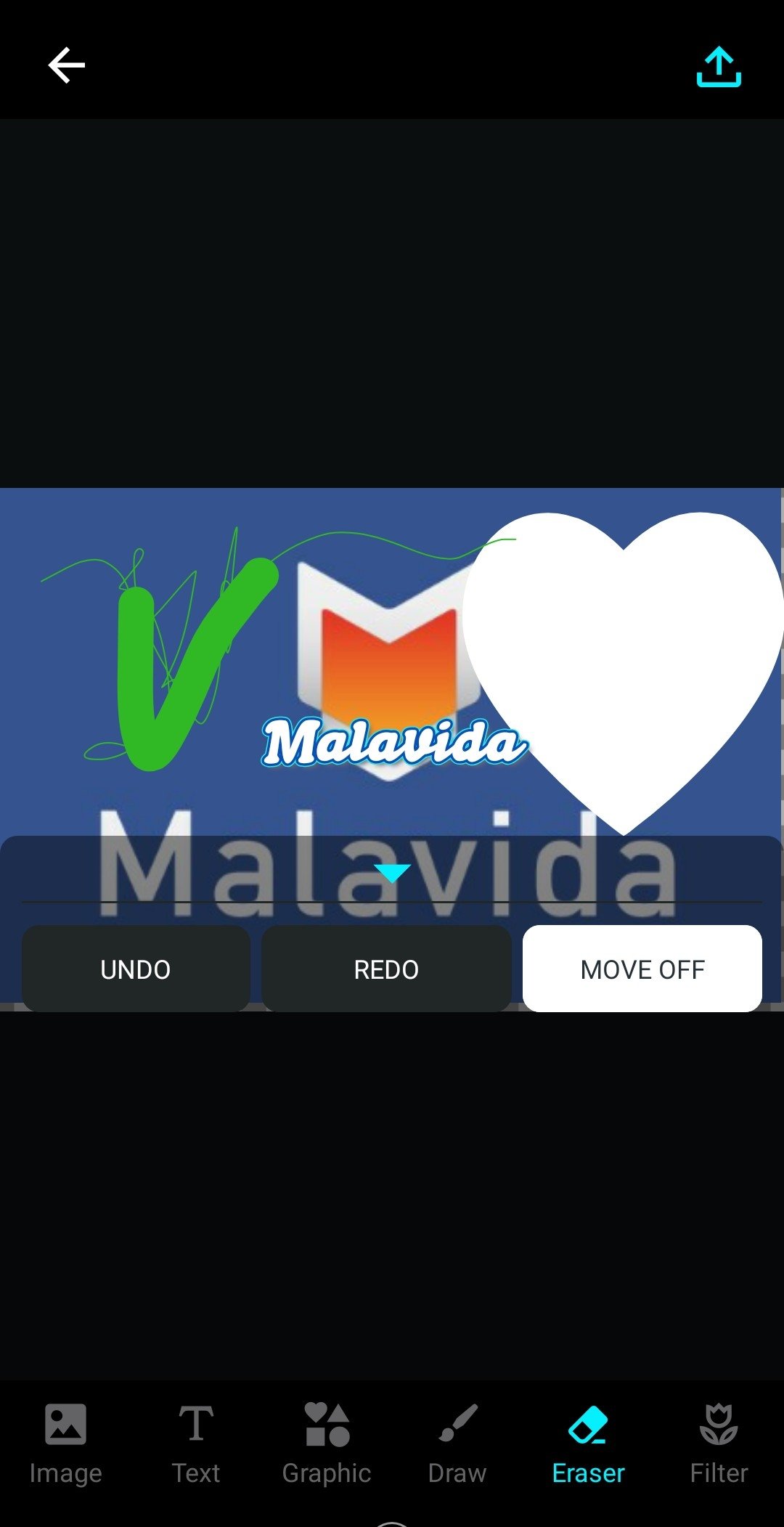784x1527 pixels.
Task: Tap the REDO button
Action: 386,969
